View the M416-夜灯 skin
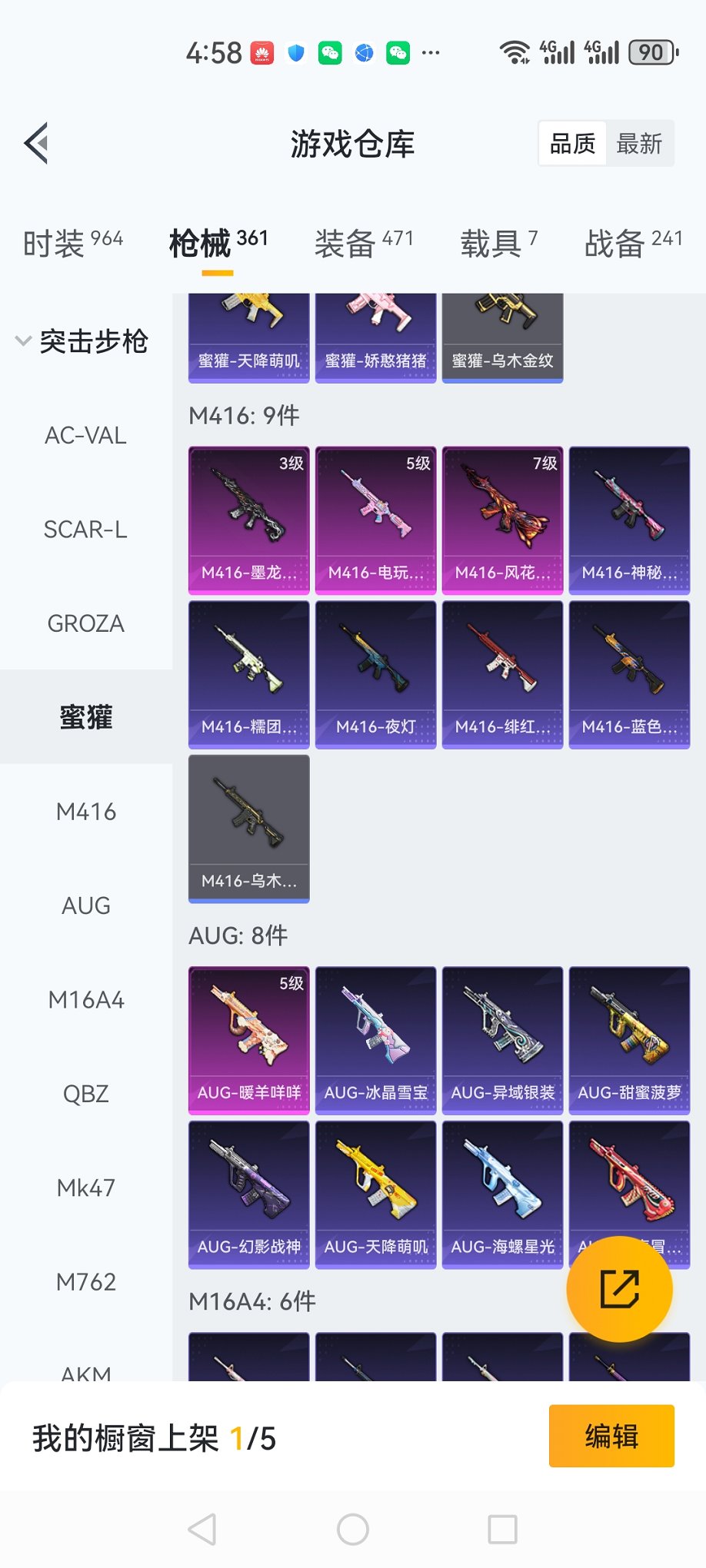 375,674
